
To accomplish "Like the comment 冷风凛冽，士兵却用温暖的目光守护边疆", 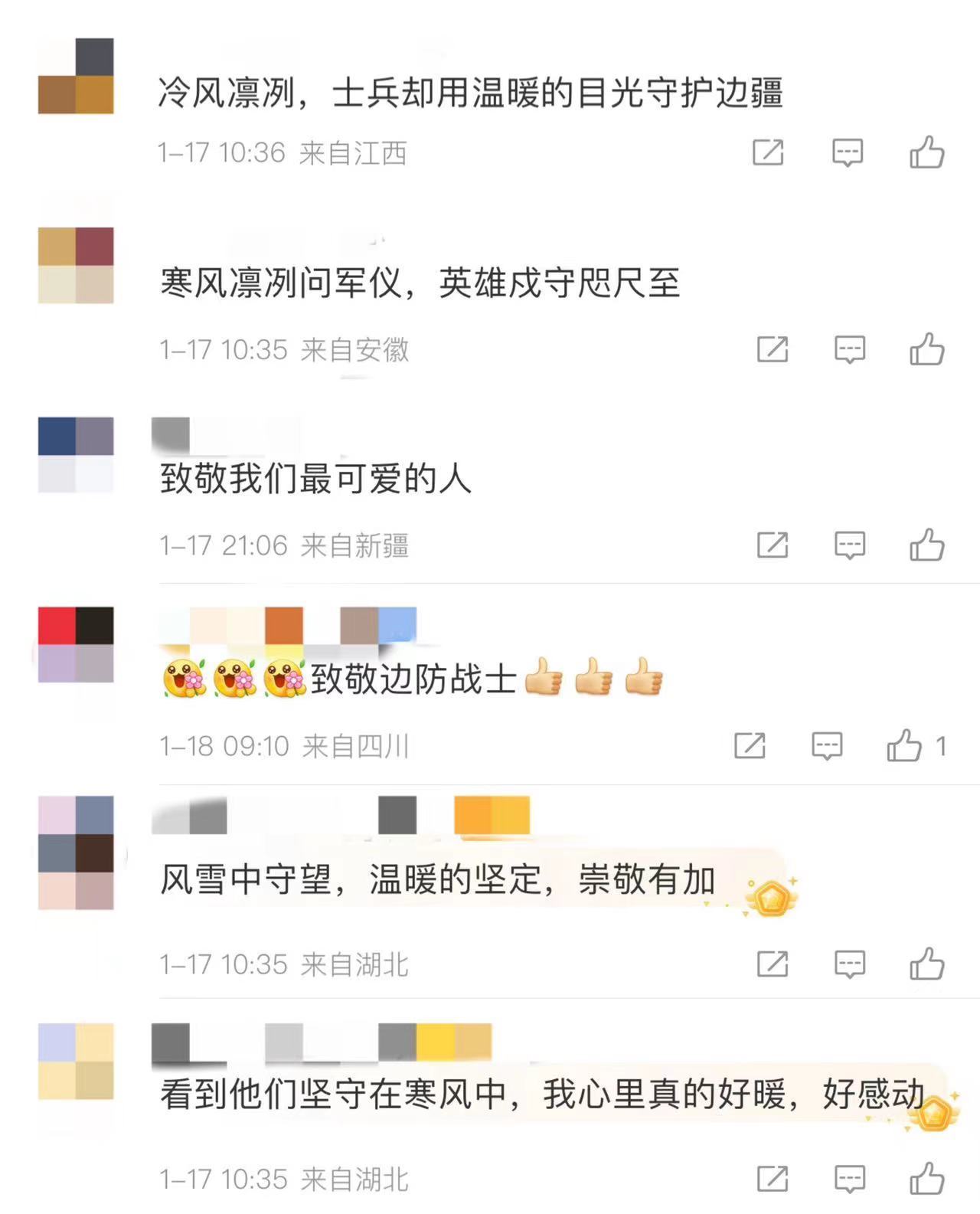I will [x=926, y=152].
